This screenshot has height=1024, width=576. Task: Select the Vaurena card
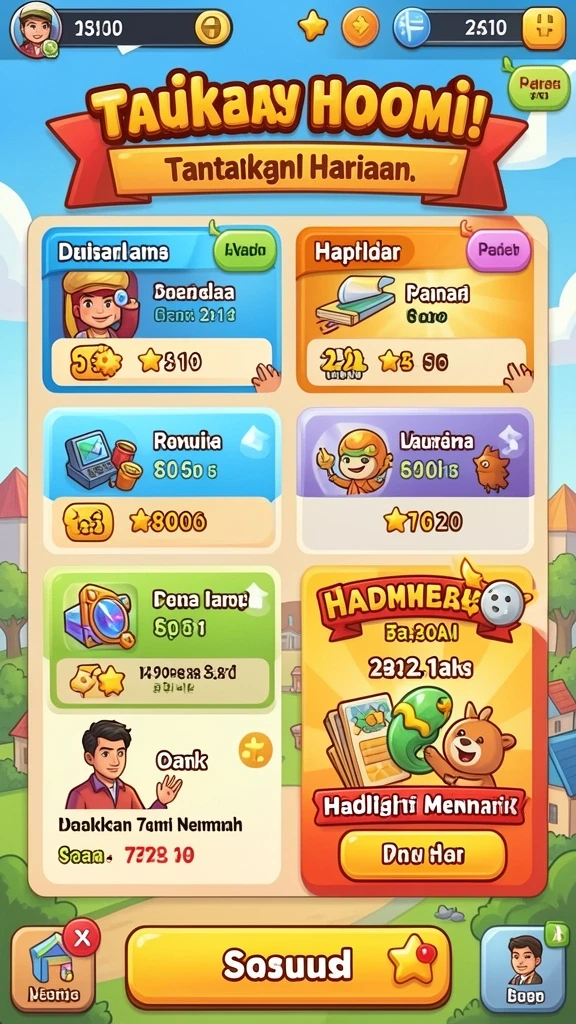coord(415,480)
